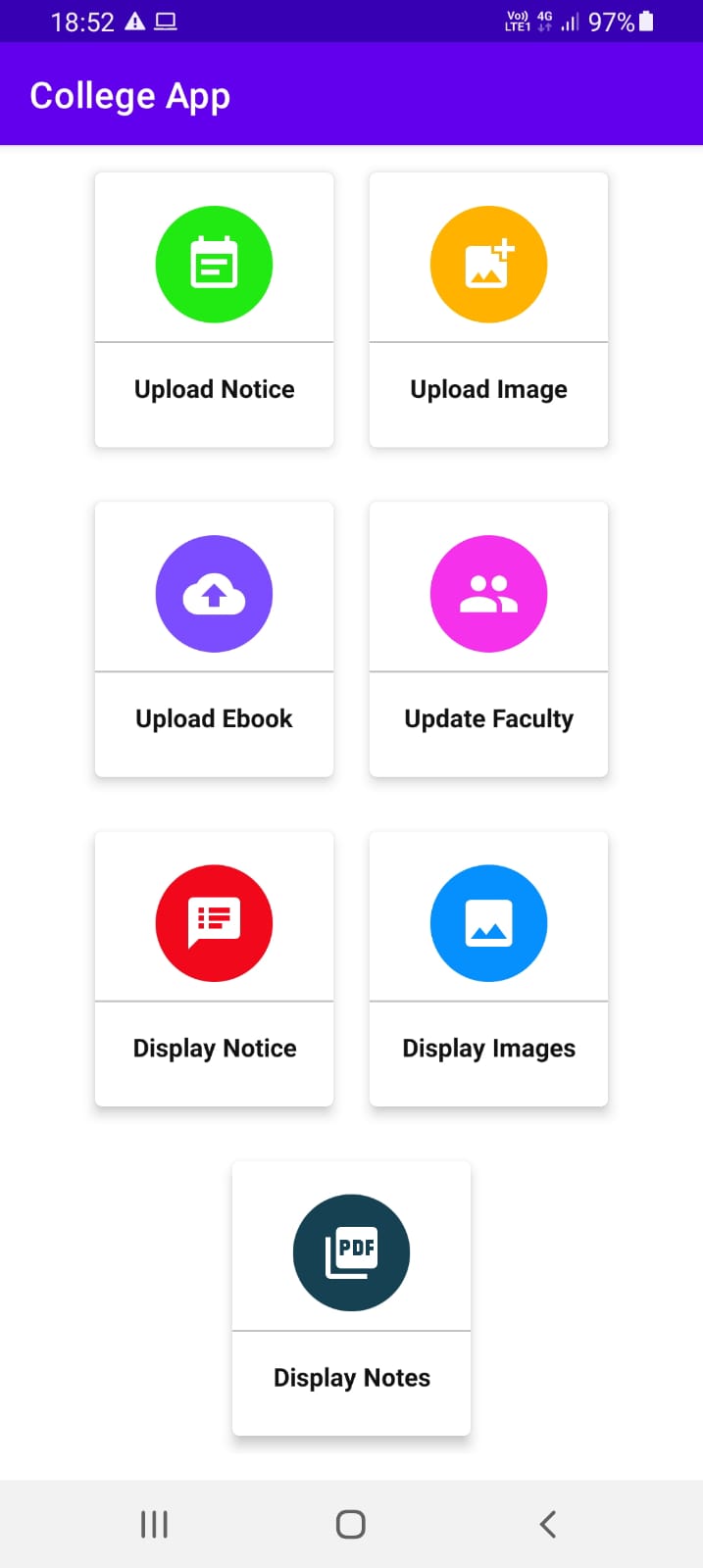This screenshot has width=703, height=1568.
Task: Open the Update Faculty card
Action: point(488,639)
